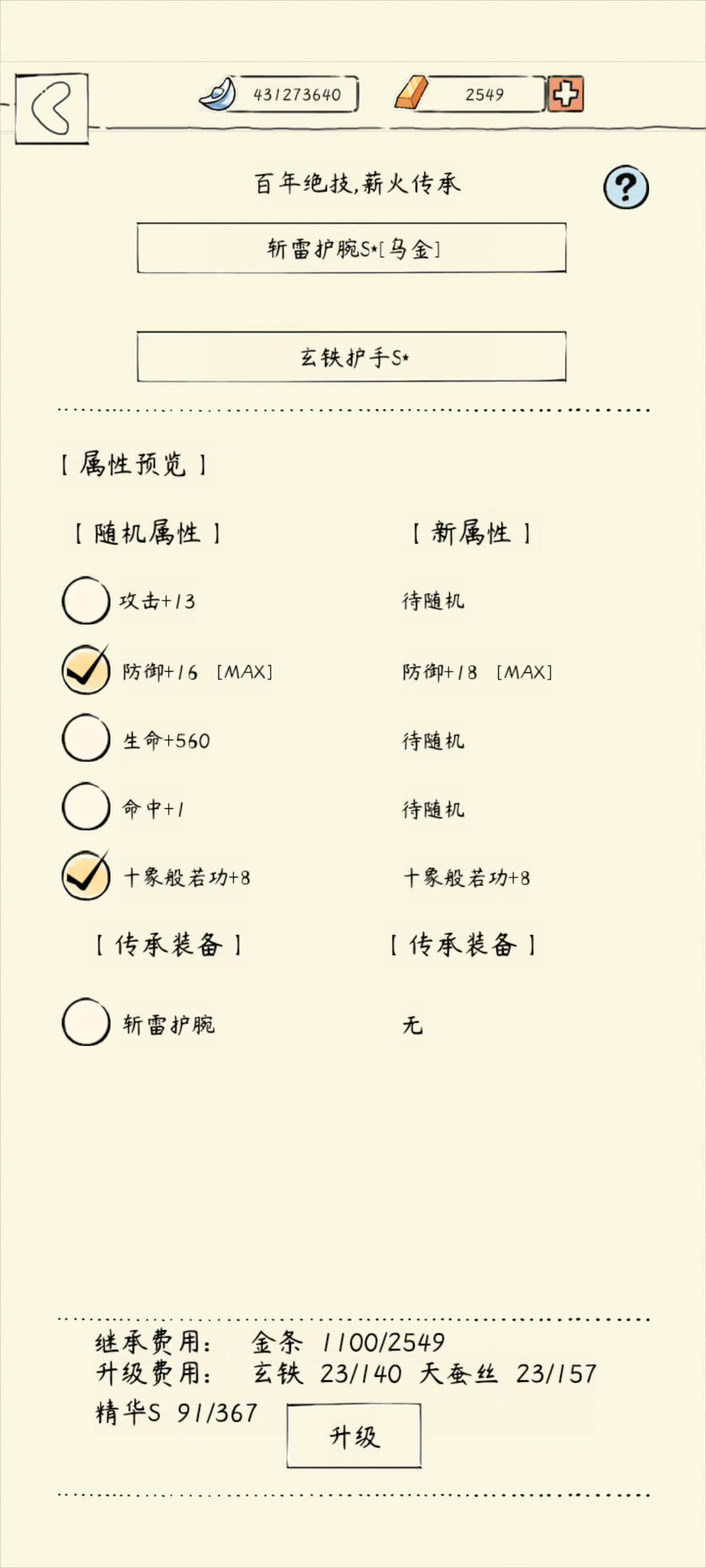Image resolution: width=706 pixels, height=1568 pixels.
Task: Add more gold bars with plus icon
Action: point(565,94)
